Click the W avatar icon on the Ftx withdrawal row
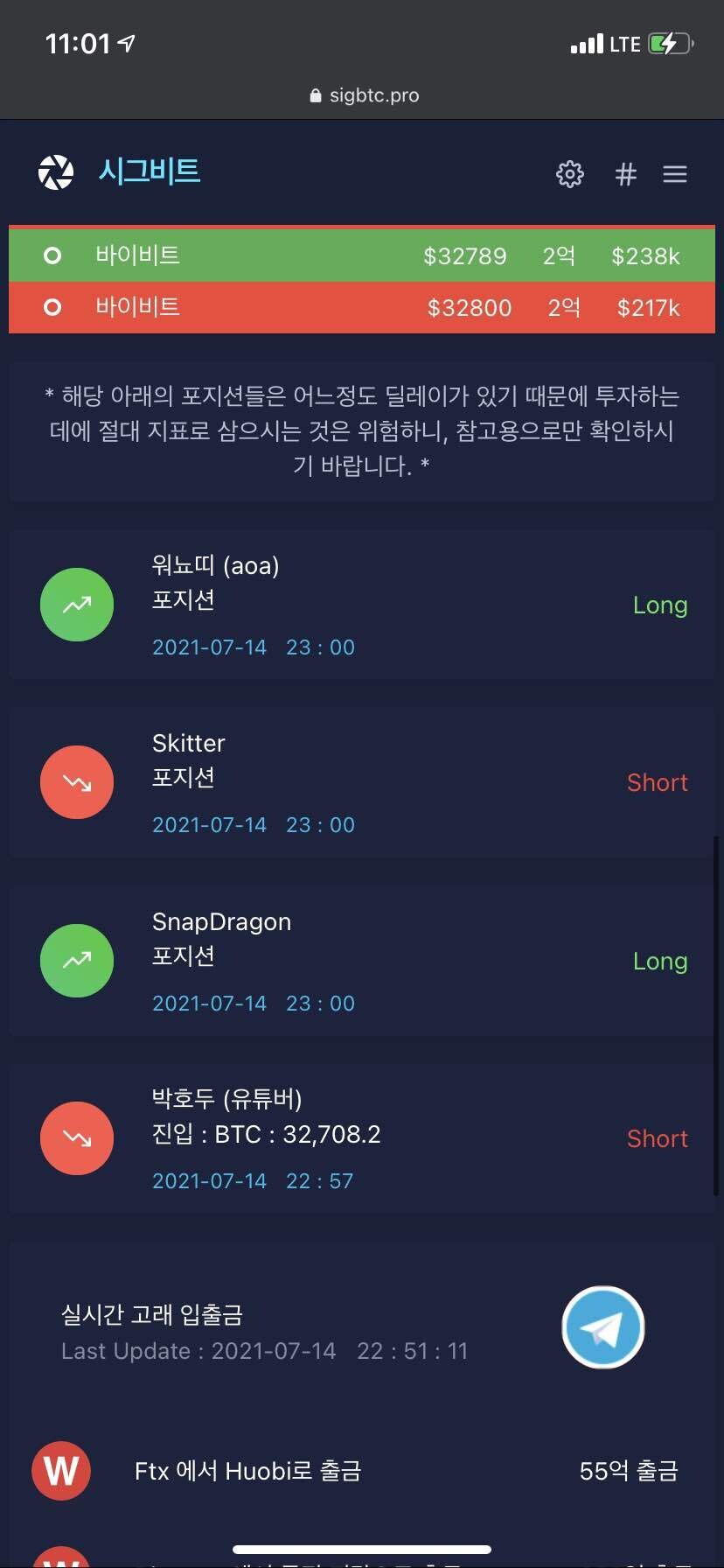Viewport: 724px width, 1568px height. (x=59, y=1471)
